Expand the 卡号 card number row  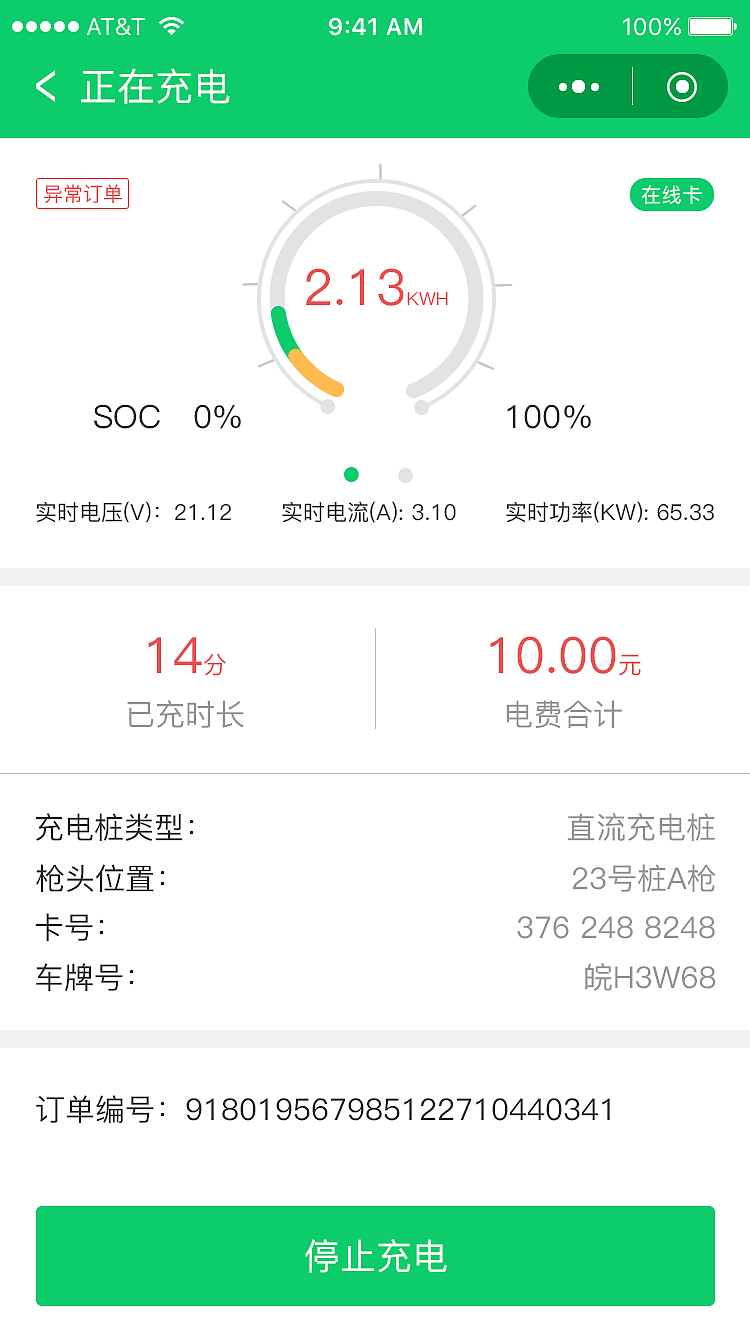[375, 928]
